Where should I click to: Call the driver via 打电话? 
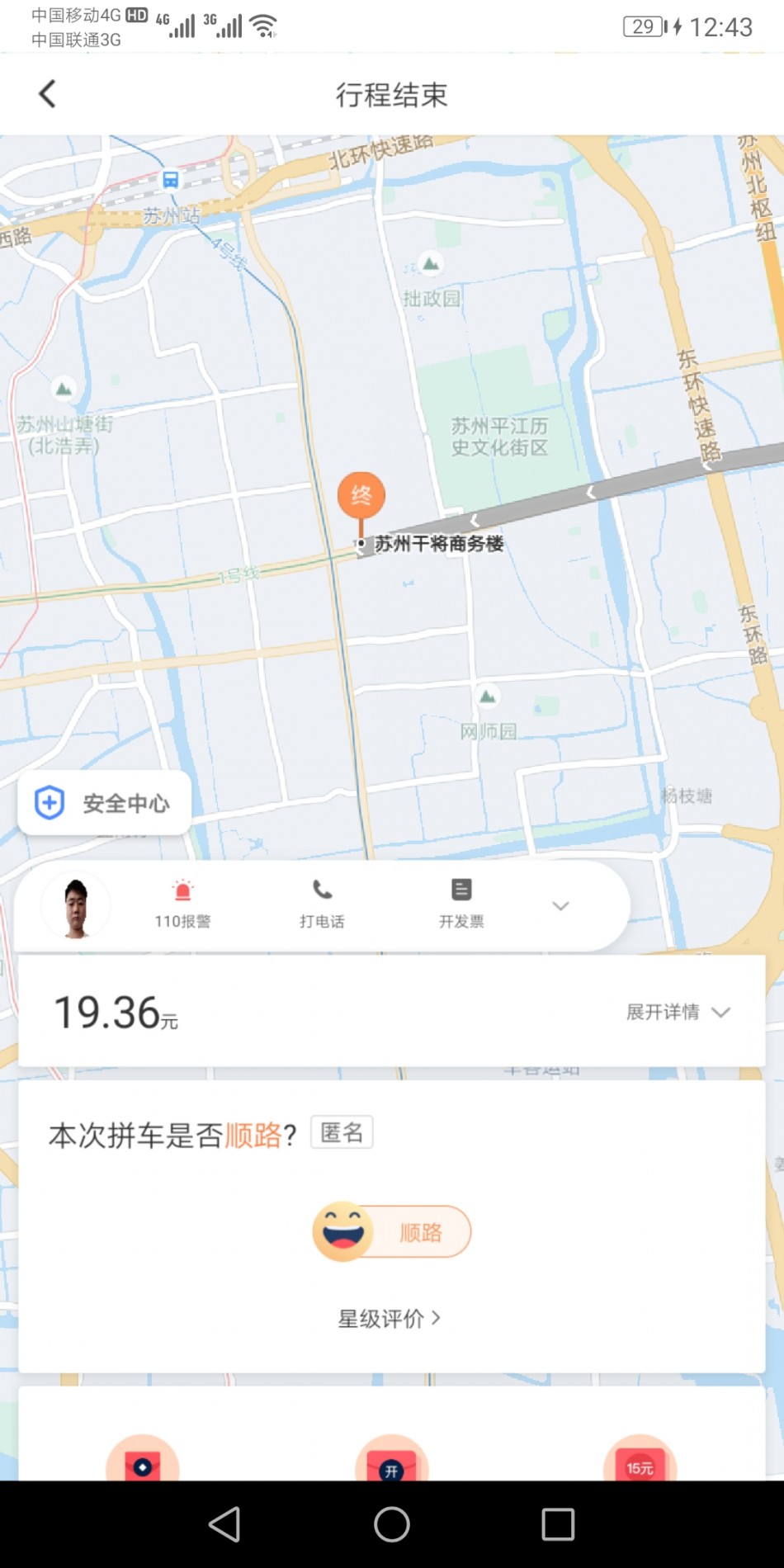click(322, 904)
